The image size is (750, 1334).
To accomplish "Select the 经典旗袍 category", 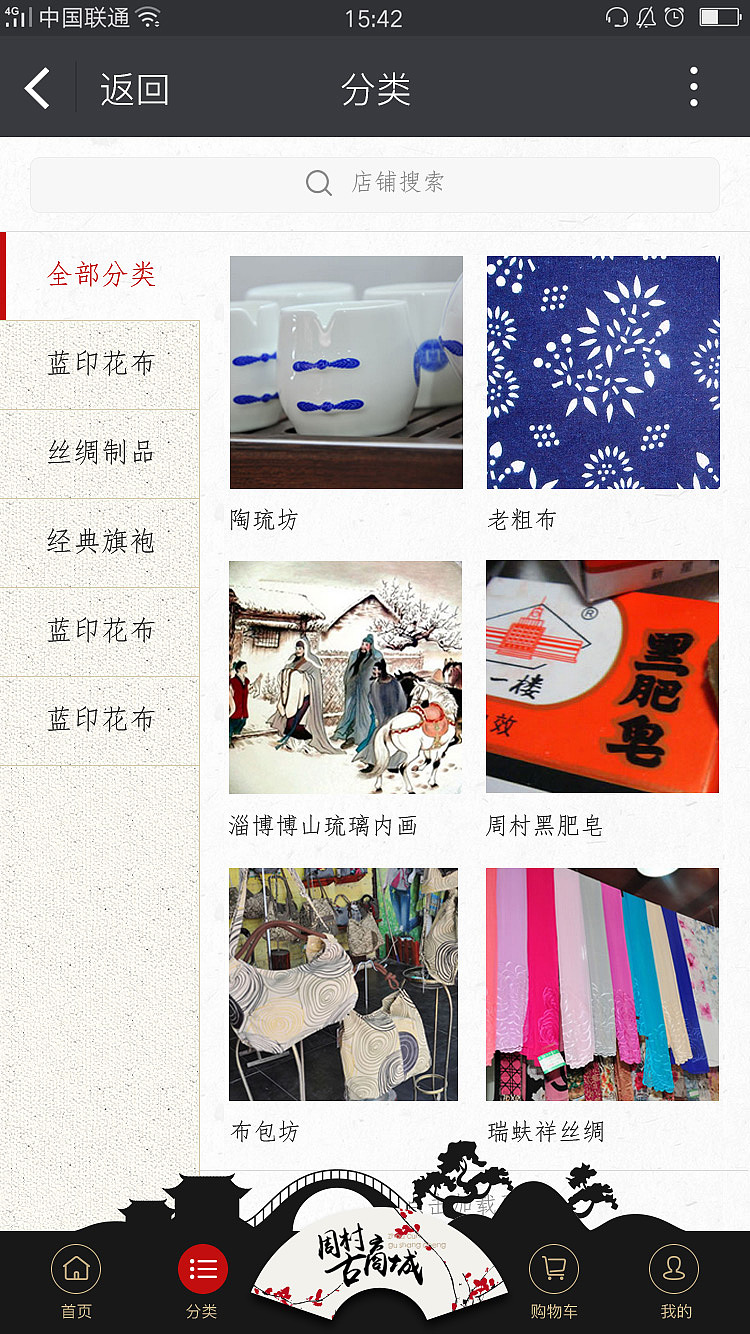I will (101, 542).
